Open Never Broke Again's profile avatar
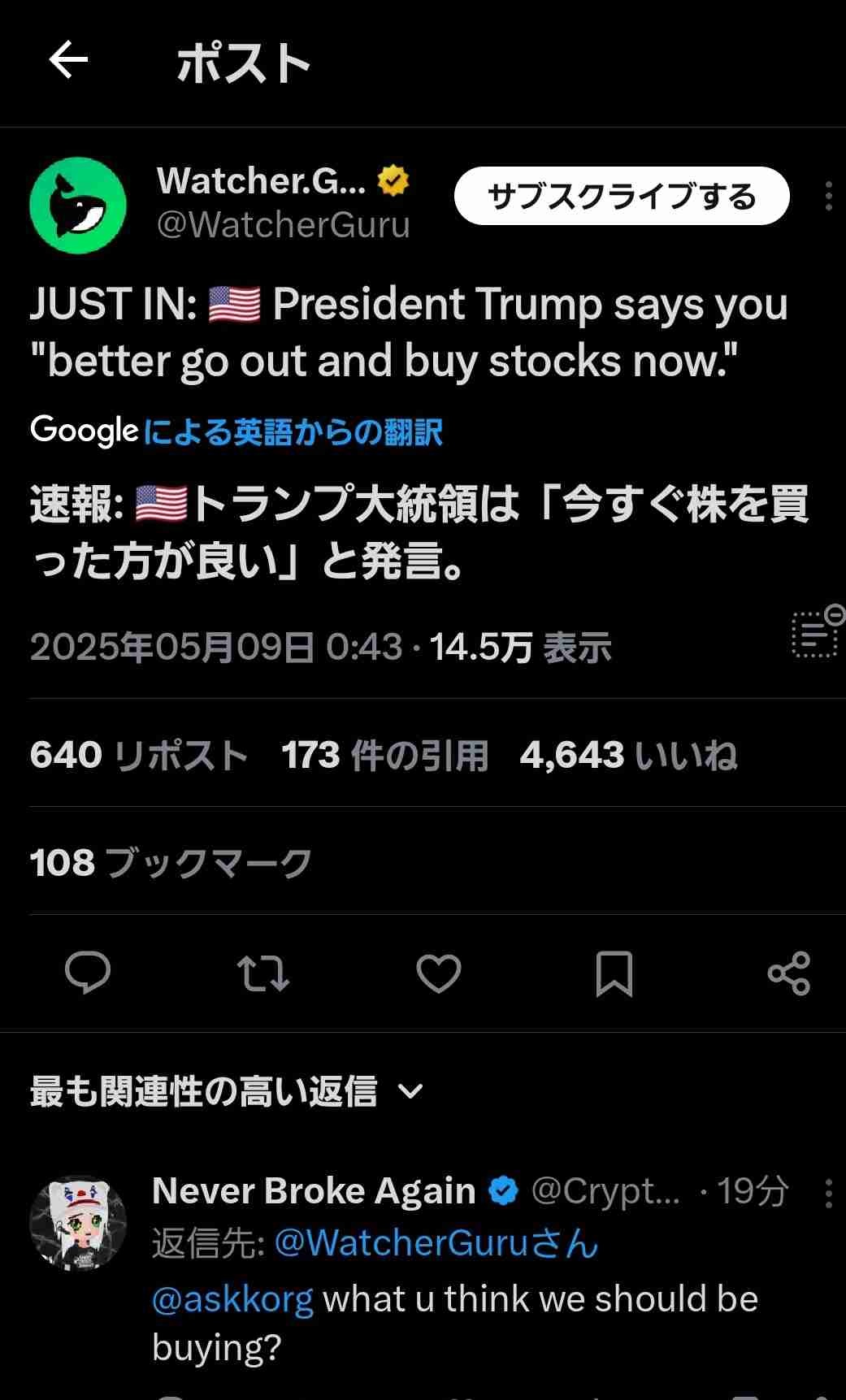Image resolution: width=846 pixels, height=1400 pixels. (x=78, y=1222)
